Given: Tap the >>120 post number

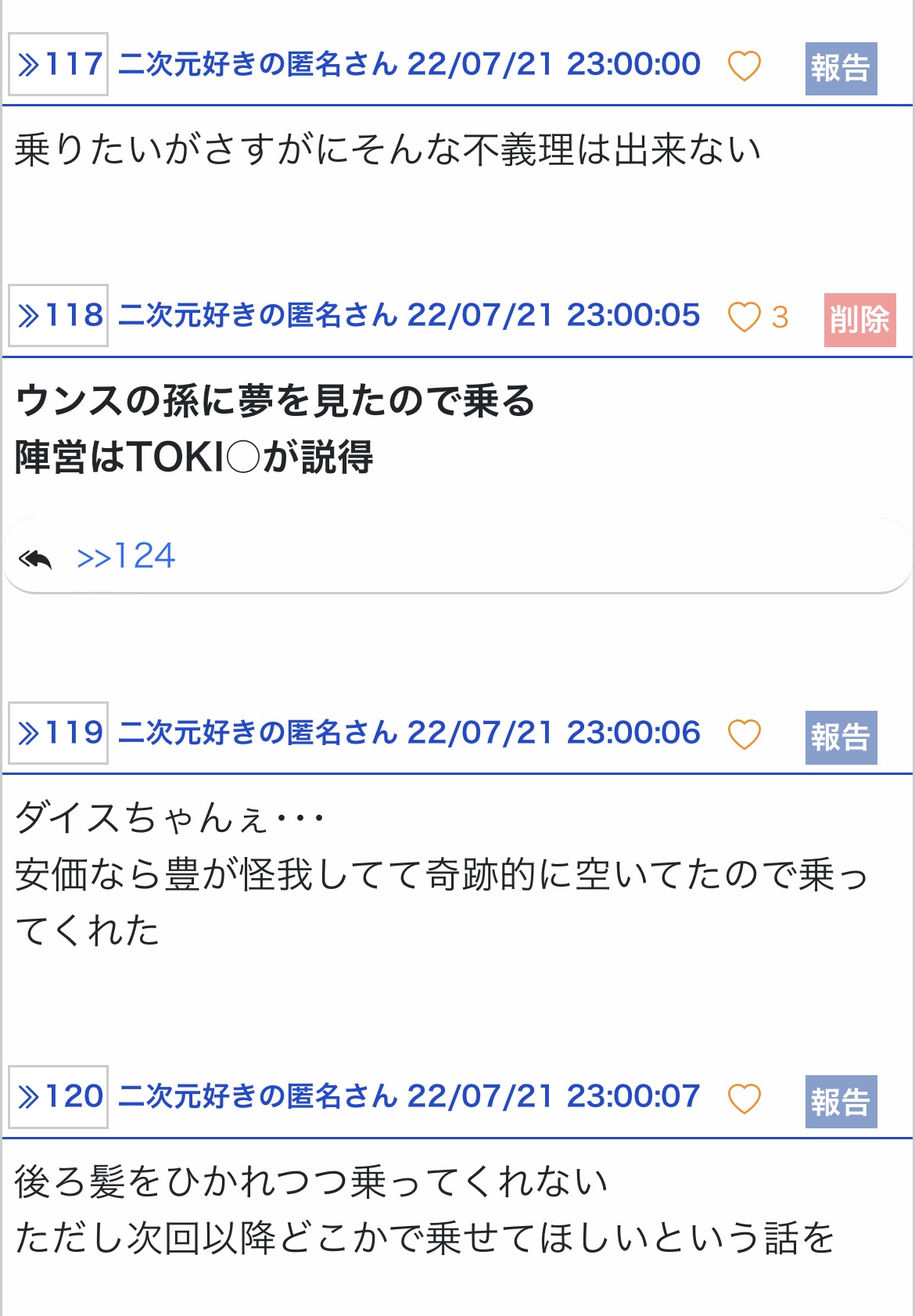Looking at the screenshot, I should (59, 1097).
